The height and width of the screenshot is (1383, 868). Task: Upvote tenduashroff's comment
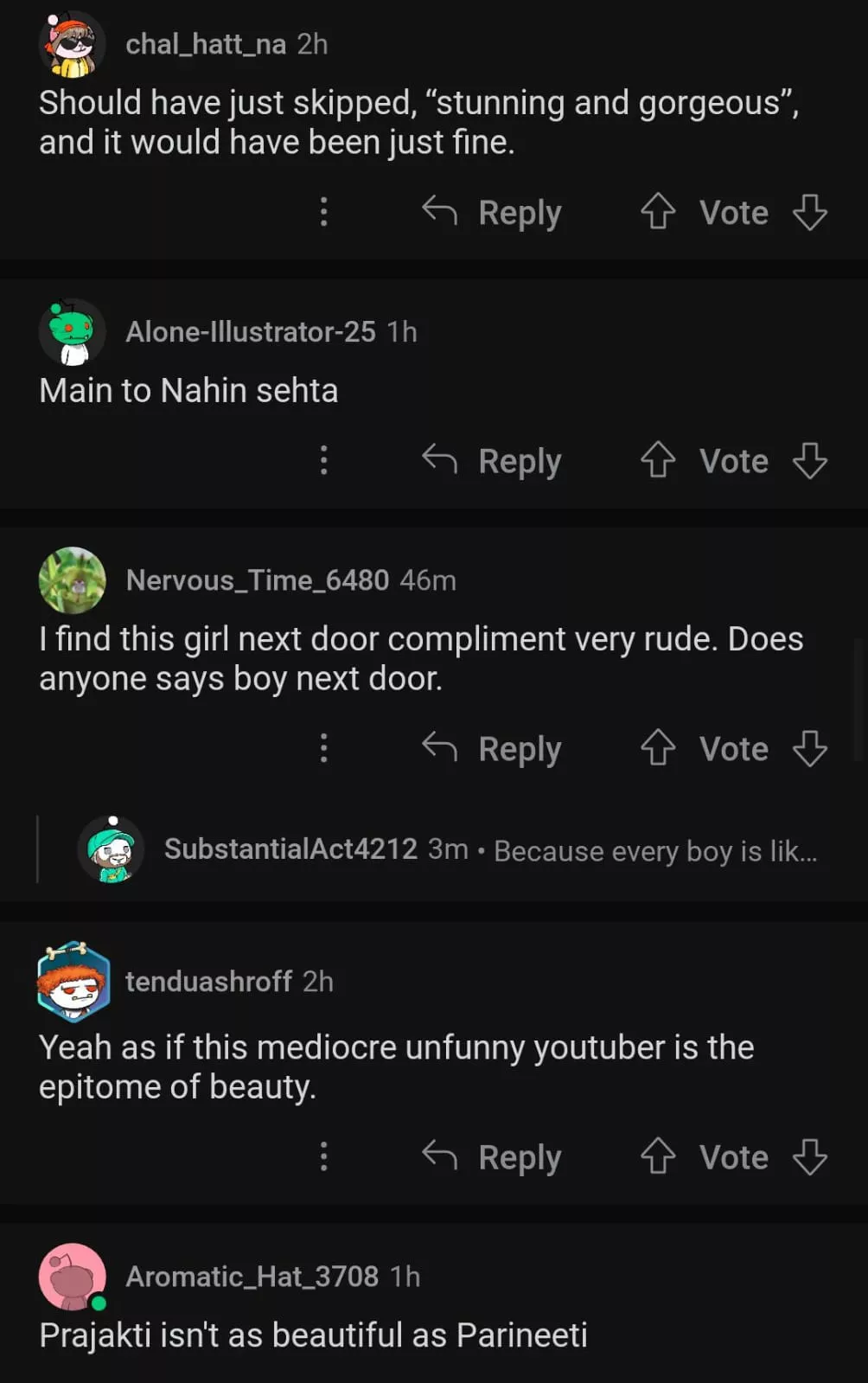[x=658, y=1156]
